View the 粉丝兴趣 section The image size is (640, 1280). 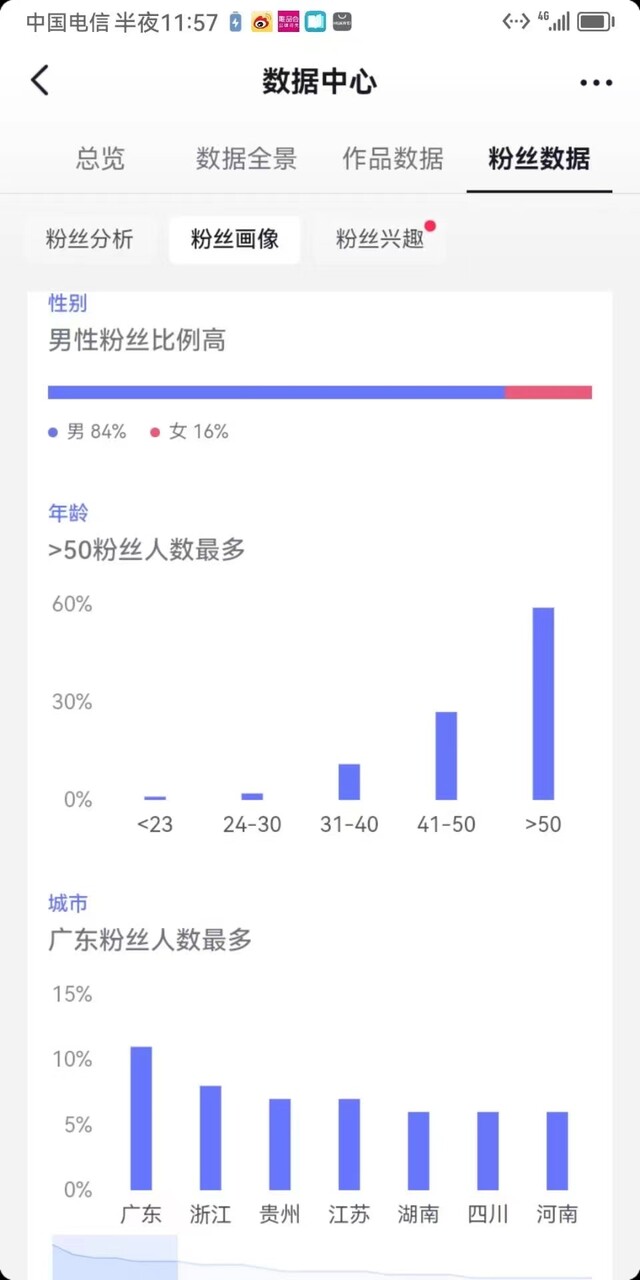[380, 239]
